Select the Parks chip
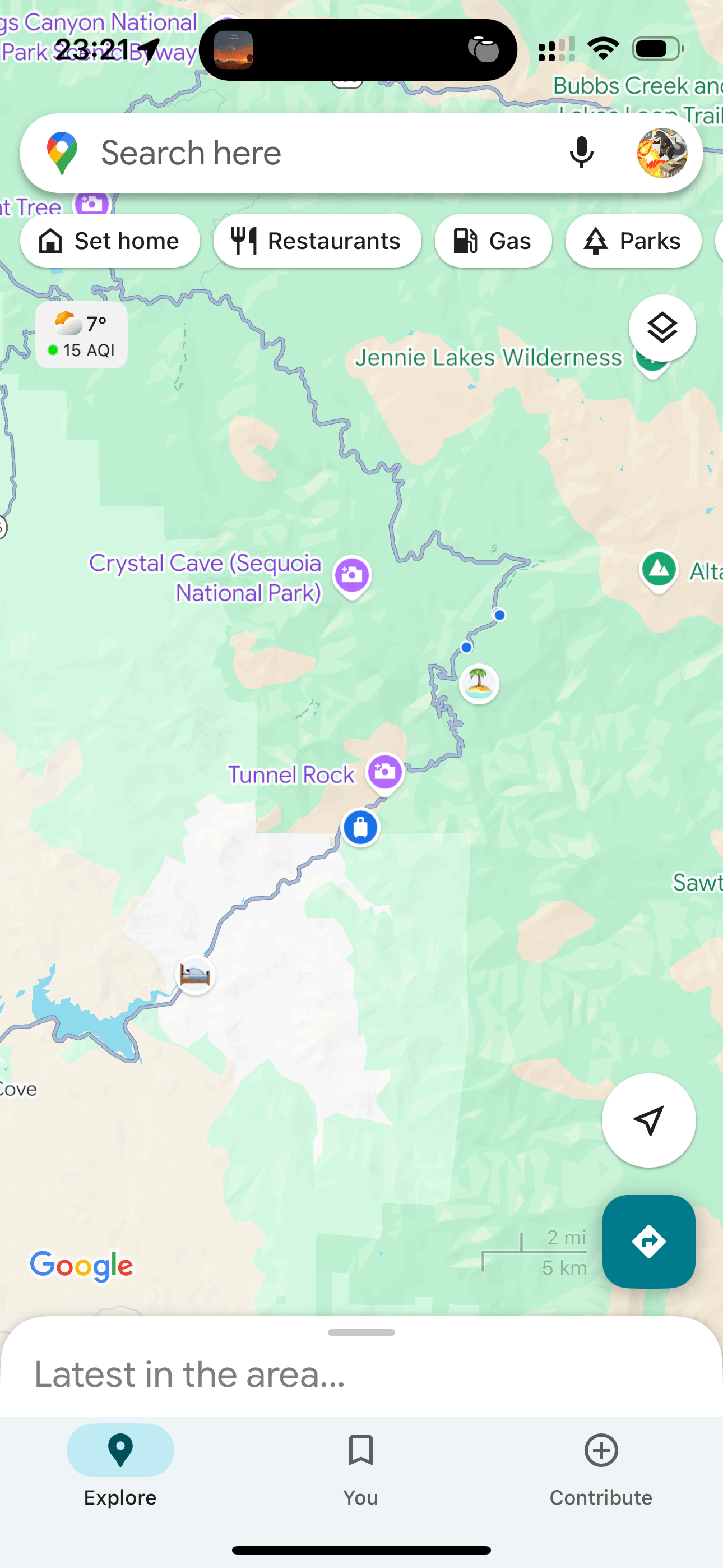 (633, 241)
